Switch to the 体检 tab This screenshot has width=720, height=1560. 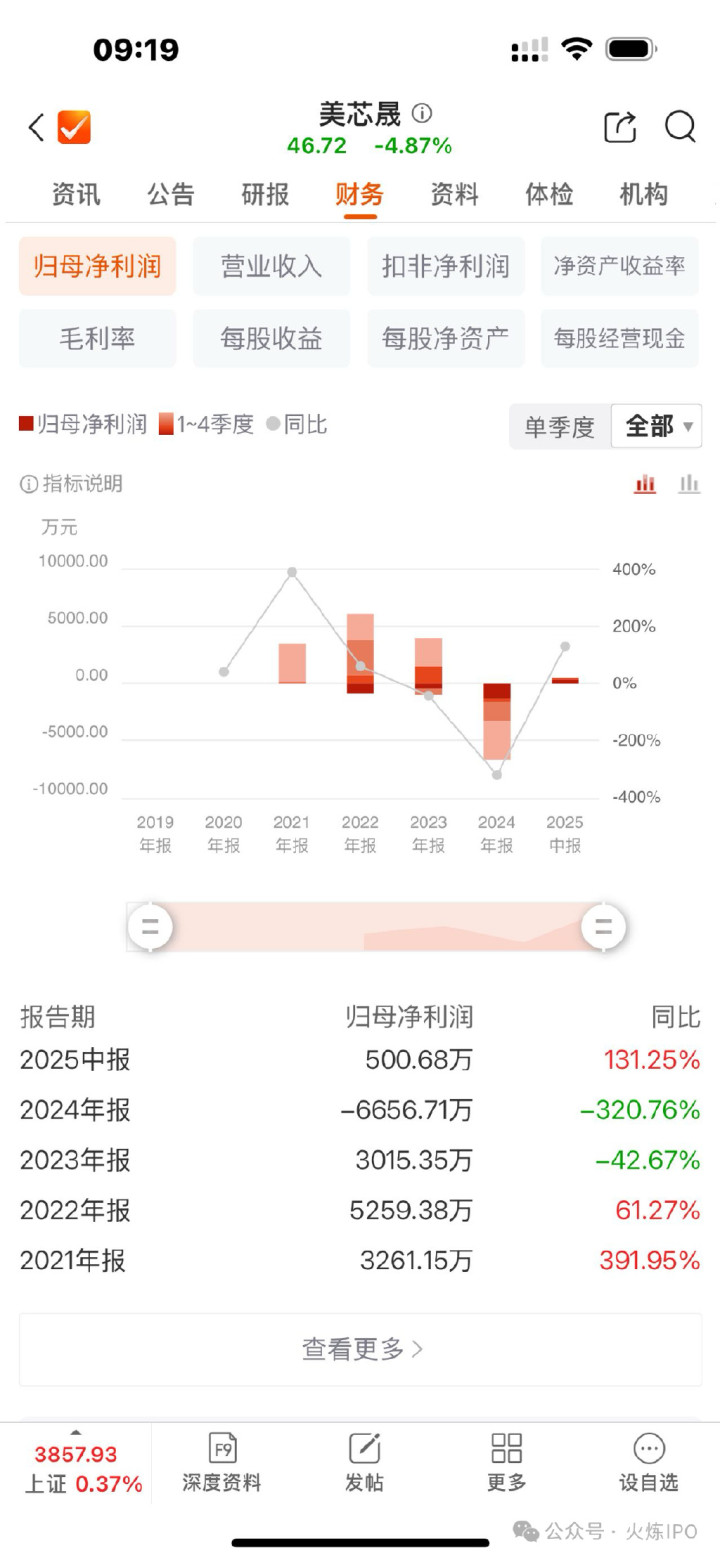click(549, 194)
